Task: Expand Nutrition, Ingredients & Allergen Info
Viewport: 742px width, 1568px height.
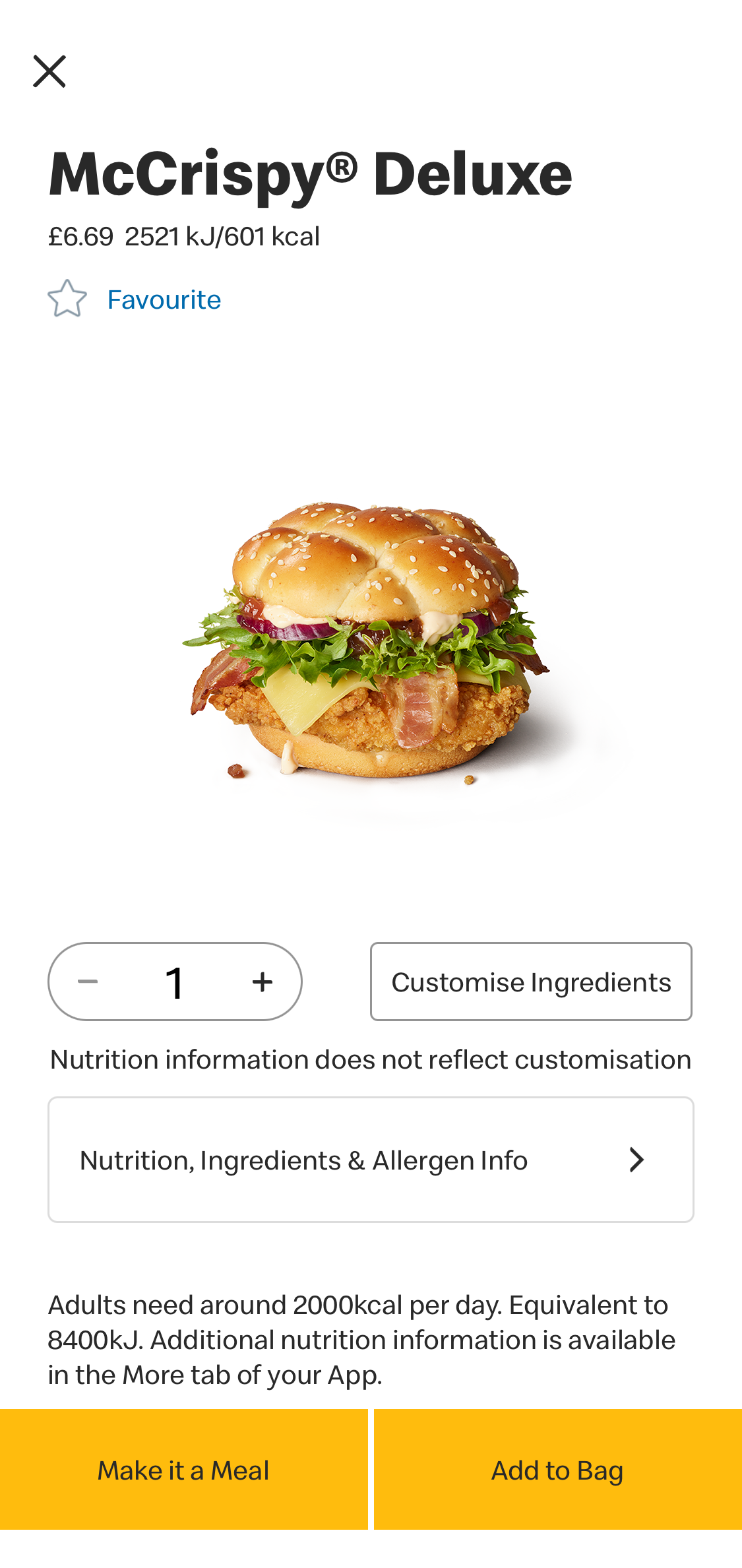Action: click(x=371, y=1160)
